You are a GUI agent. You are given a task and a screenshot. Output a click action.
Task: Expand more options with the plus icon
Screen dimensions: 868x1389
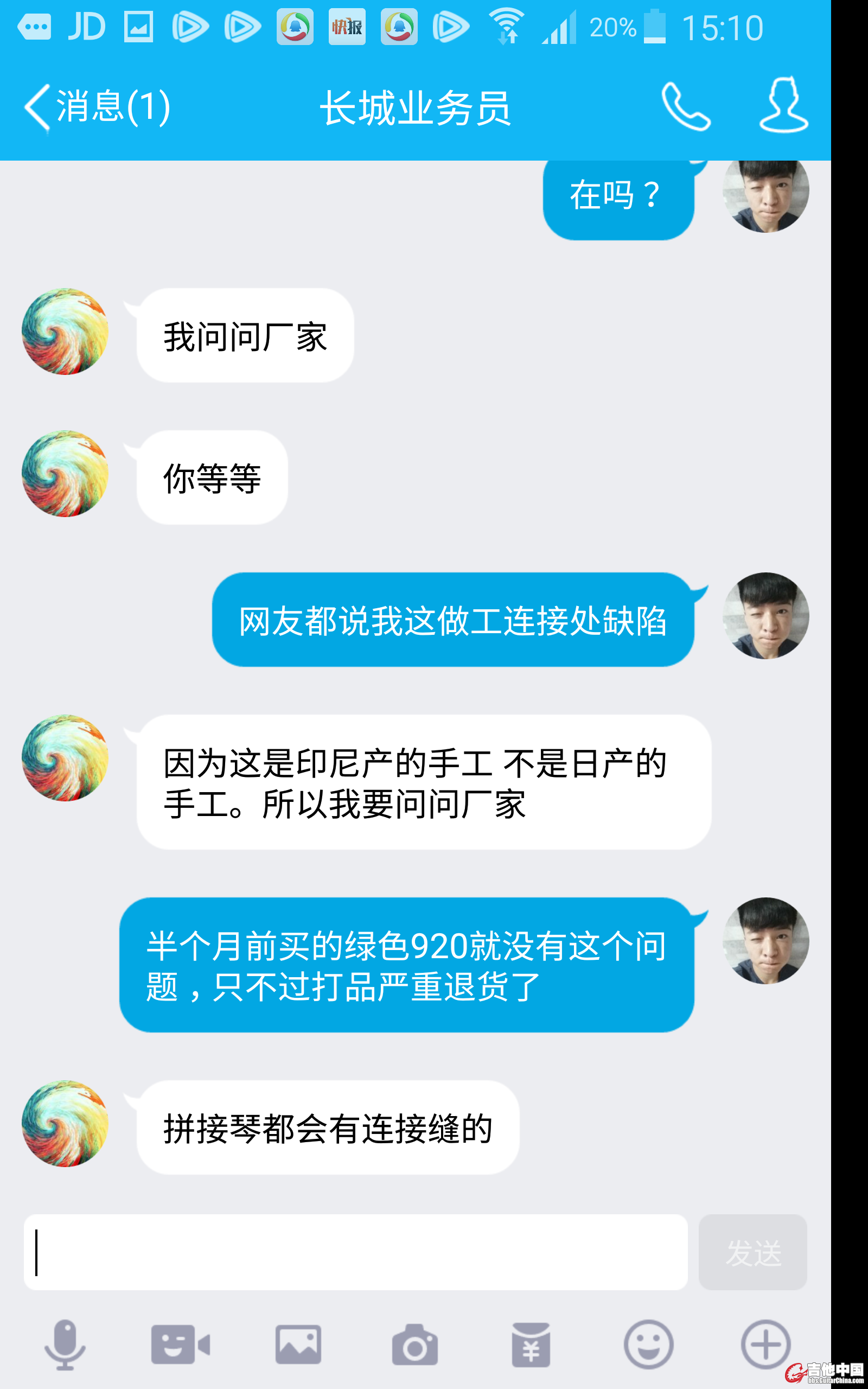coord(765,1345)
